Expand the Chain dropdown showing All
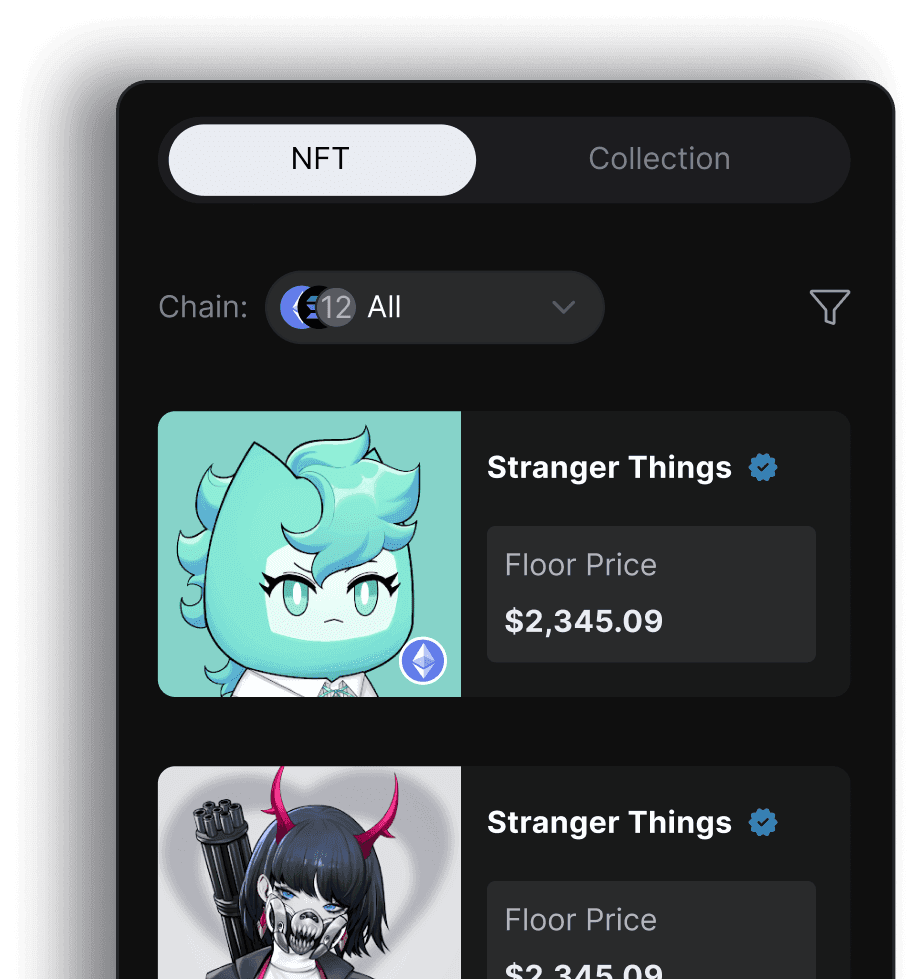This screenshot has width=919, height=979. (x=435, y=307)
